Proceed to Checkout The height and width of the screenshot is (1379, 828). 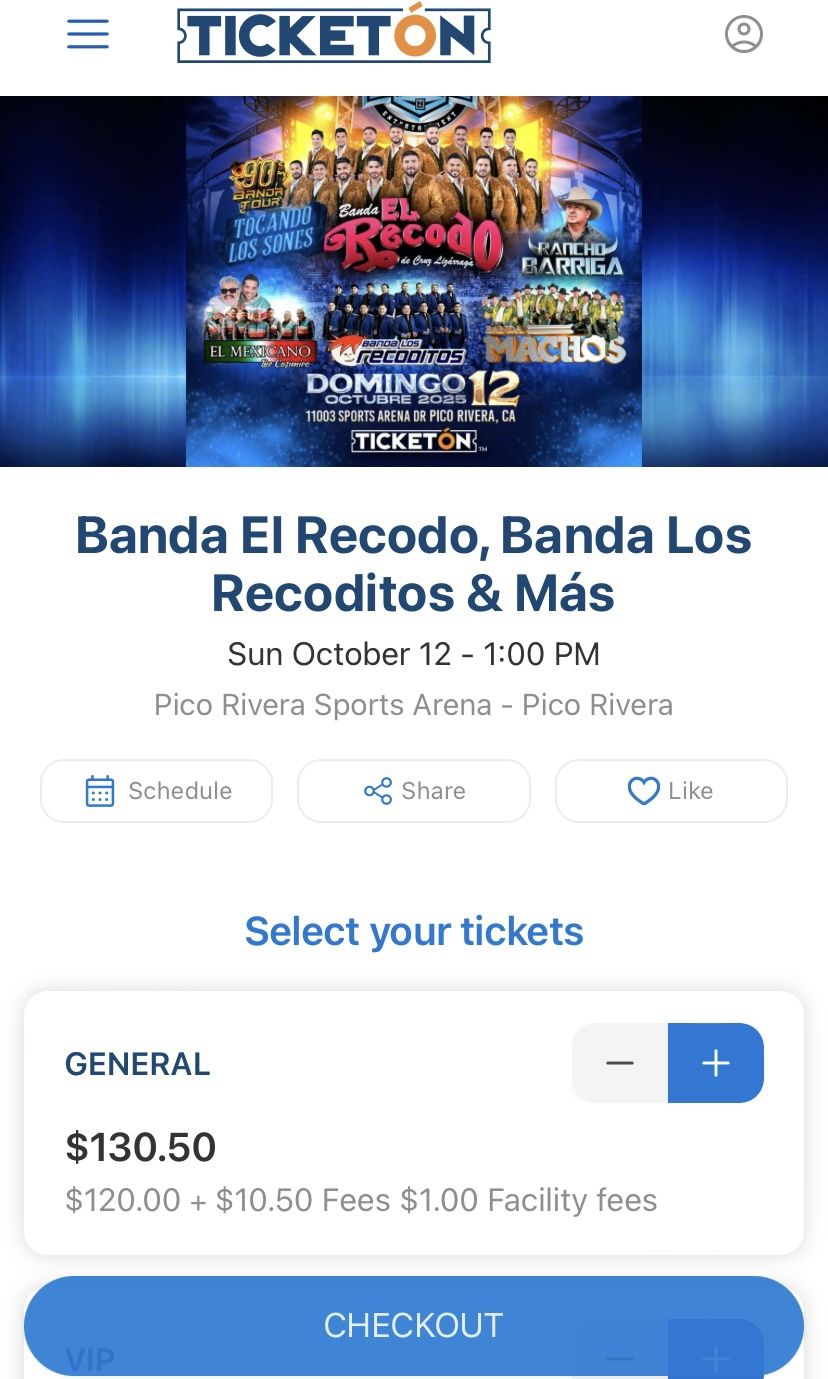click(x=414, y=1326)
